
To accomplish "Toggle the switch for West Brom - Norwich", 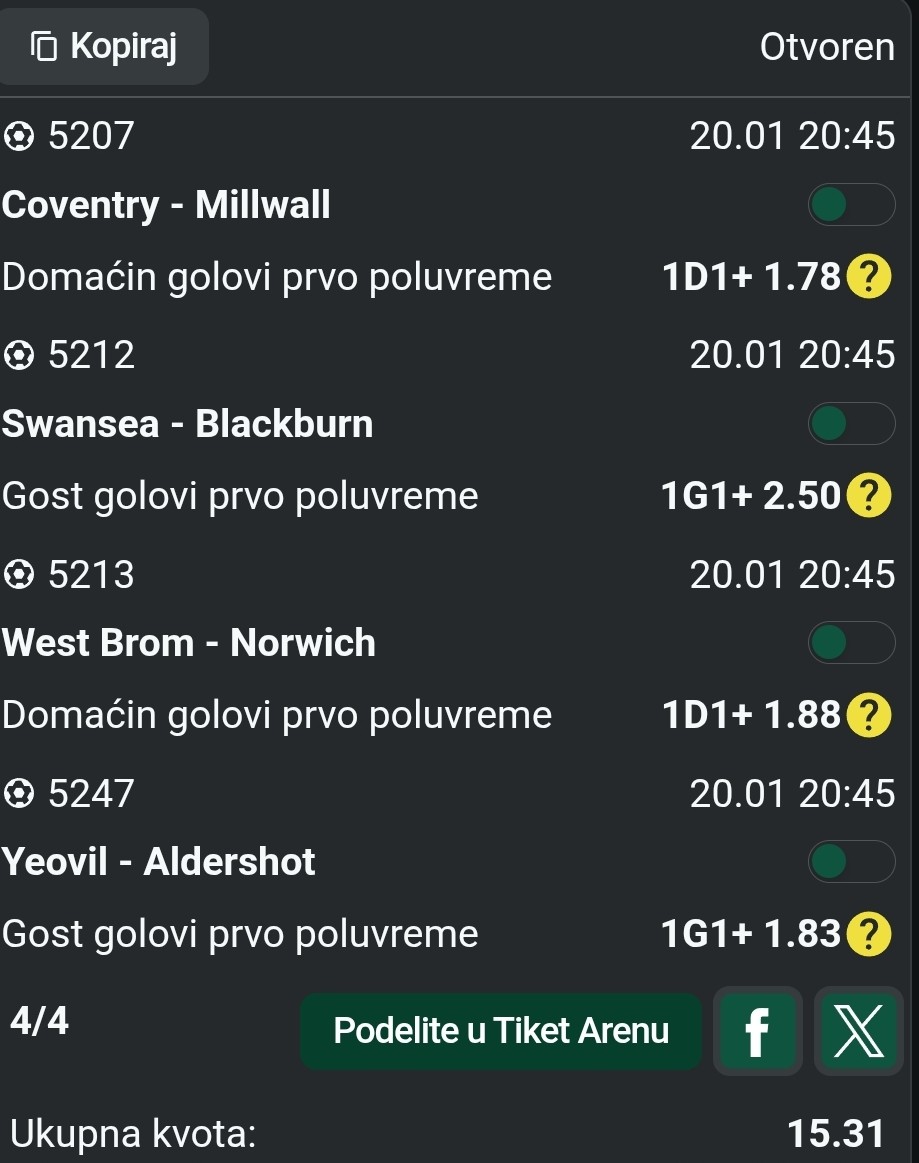I will coord(851,643).
